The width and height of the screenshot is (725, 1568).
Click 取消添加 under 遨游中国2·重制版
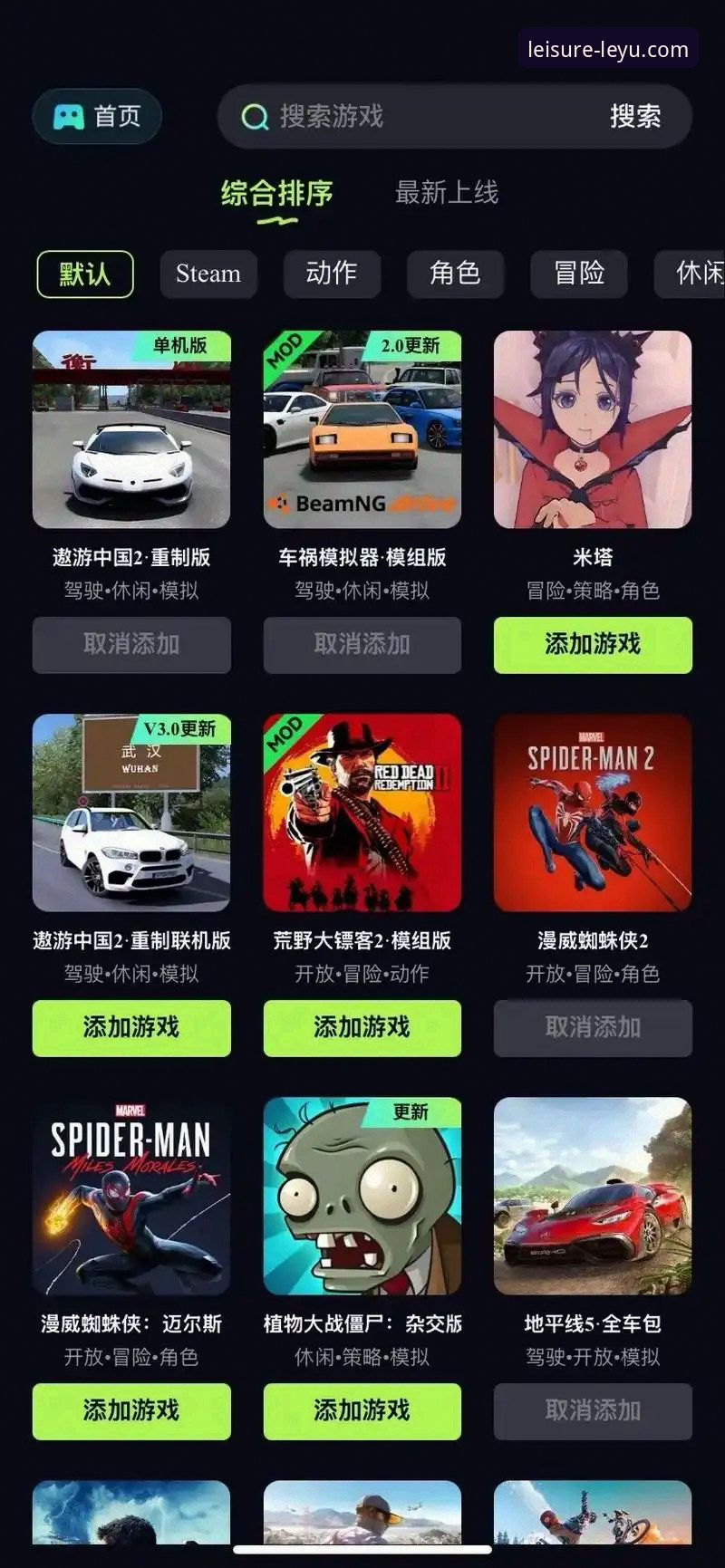point(131,645)
